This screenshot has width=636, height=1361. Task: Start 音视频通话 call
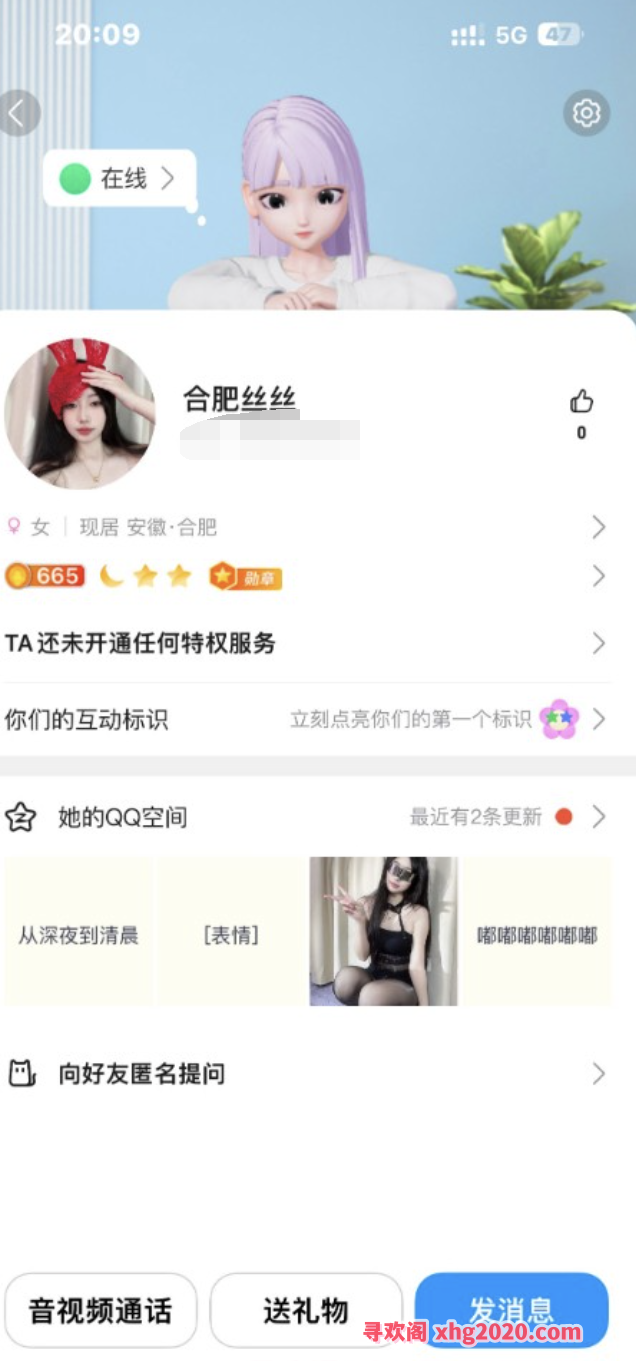(x=100, y=1310)
